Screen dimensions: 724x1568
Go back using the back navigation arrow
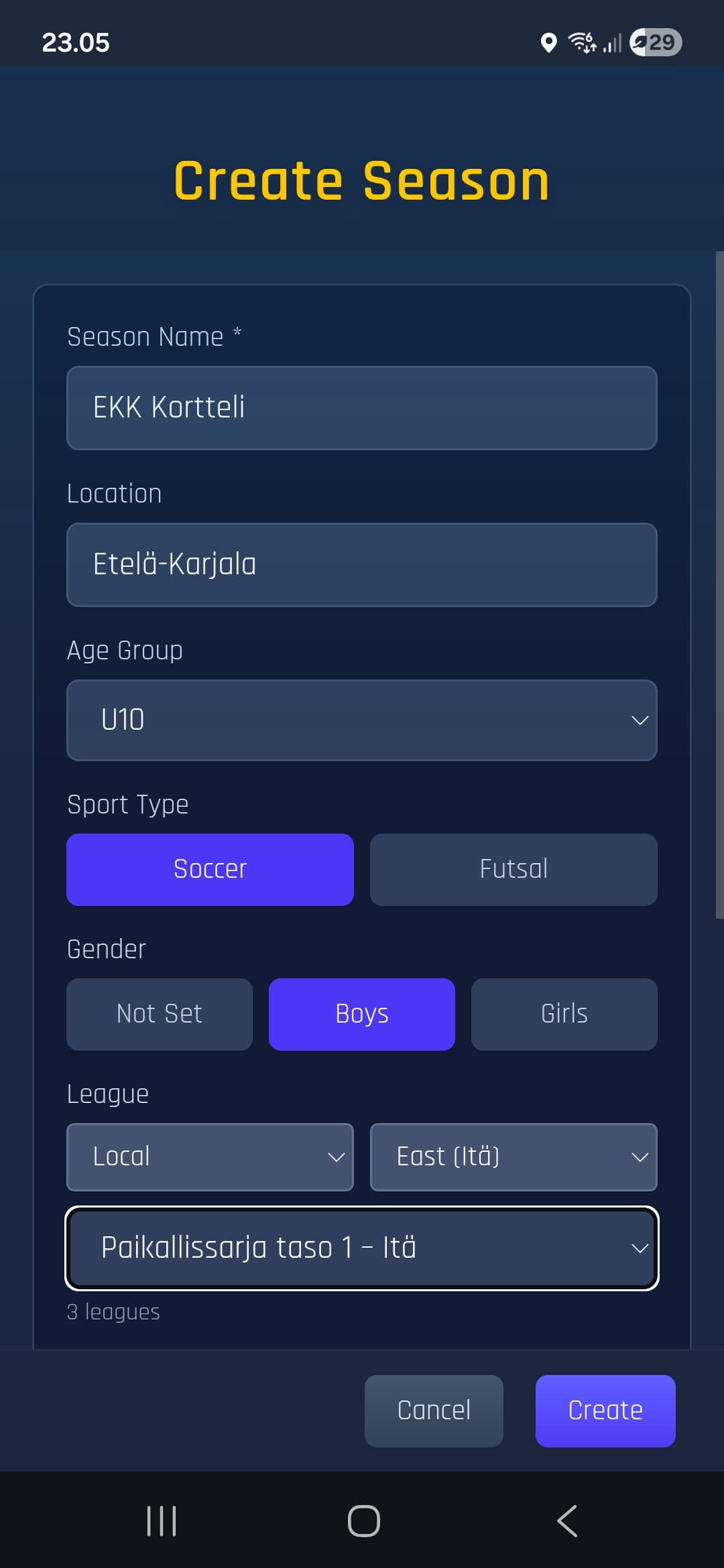pyautogui.click(x=566, y=1520)
